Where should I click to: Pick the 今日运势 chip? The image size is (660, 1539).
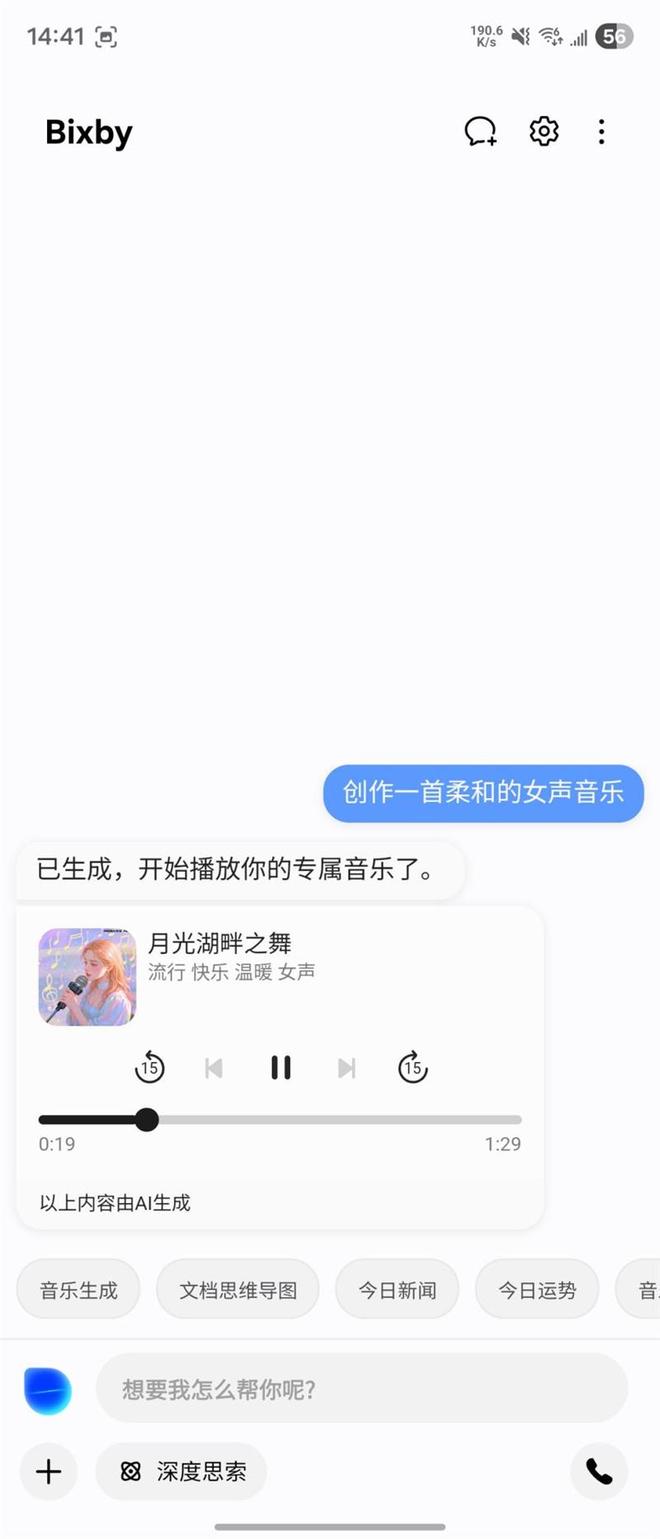point(537,1290)
